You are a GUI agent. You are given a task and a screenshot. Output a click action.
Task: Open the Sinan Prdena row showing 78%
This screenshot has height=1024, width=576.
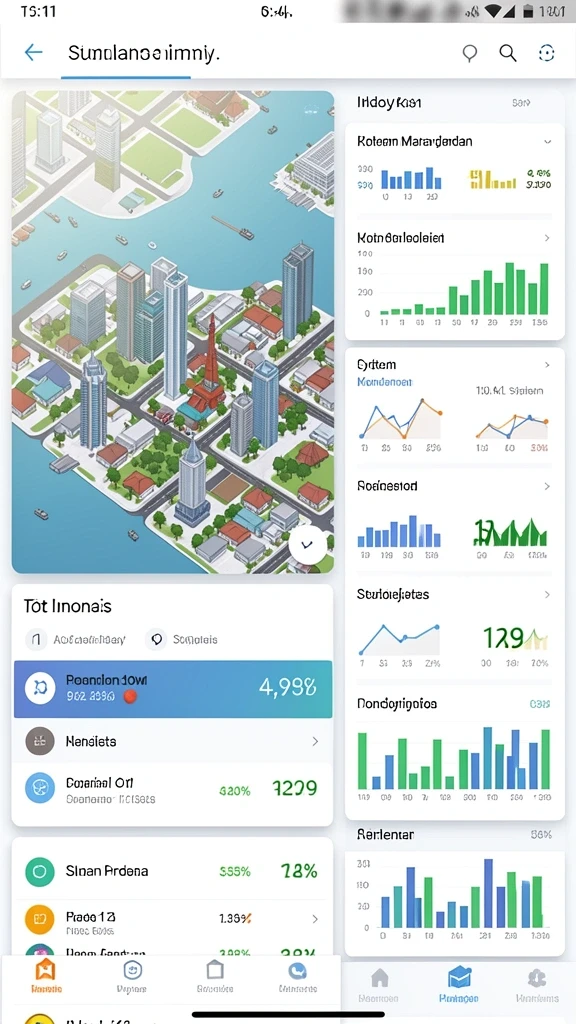tap(172, 871)
